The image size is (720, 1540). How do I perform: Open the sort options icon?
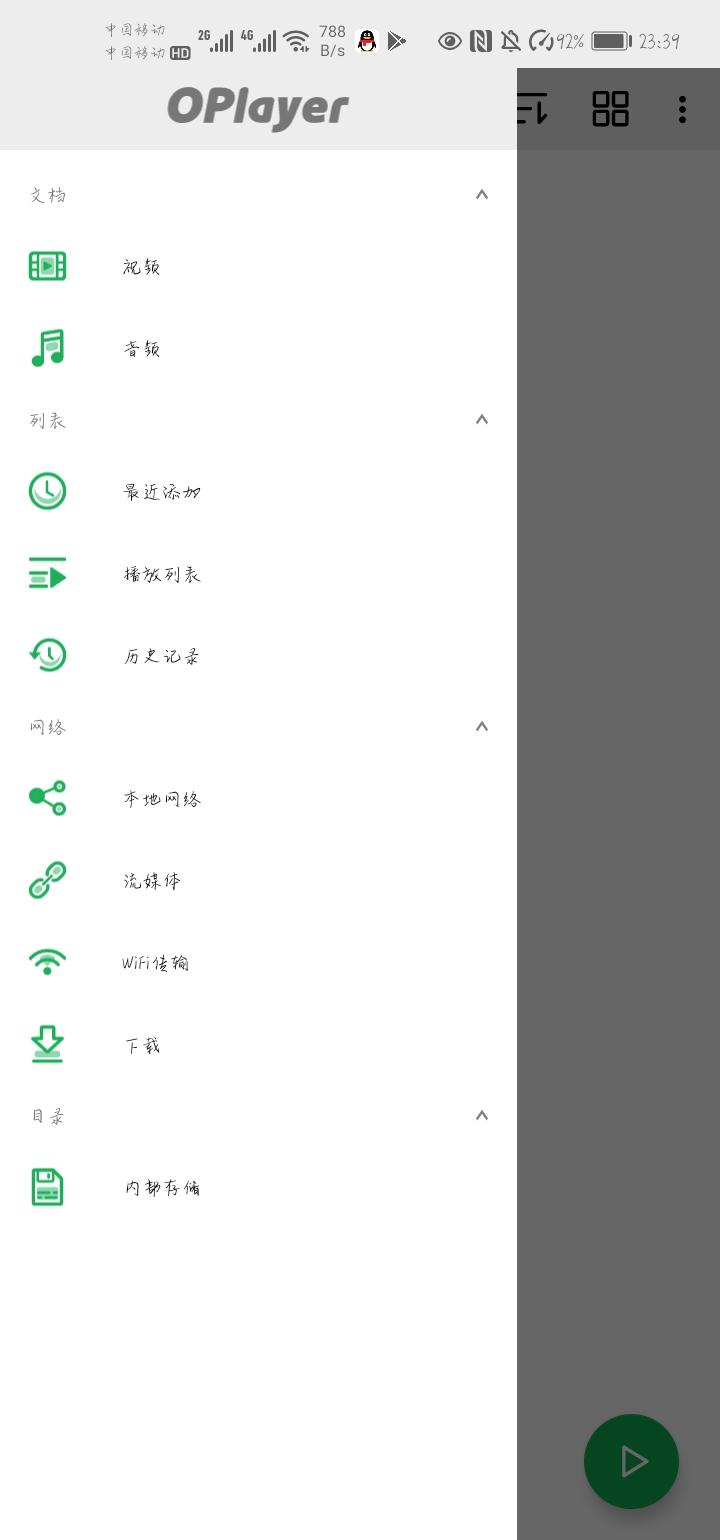pos(531,110)
